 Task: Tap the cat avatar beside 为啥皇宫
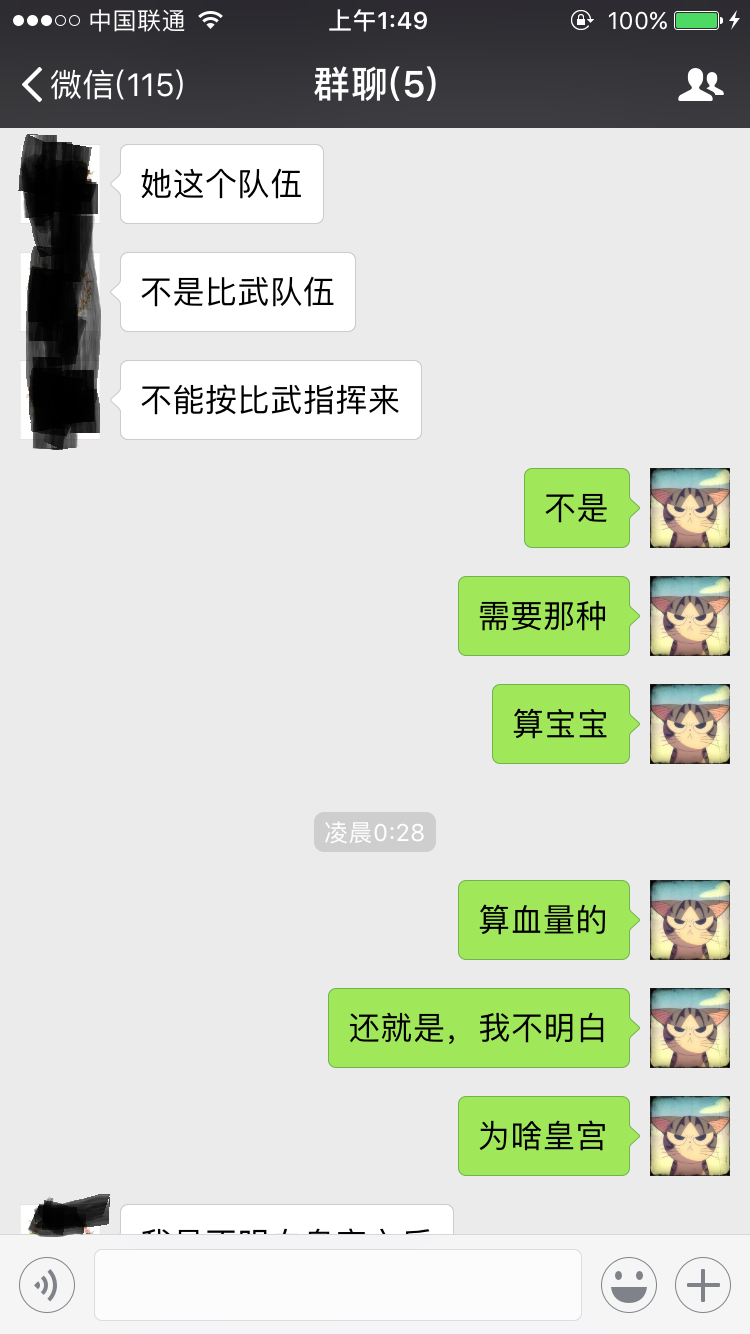coord(690,1136)
